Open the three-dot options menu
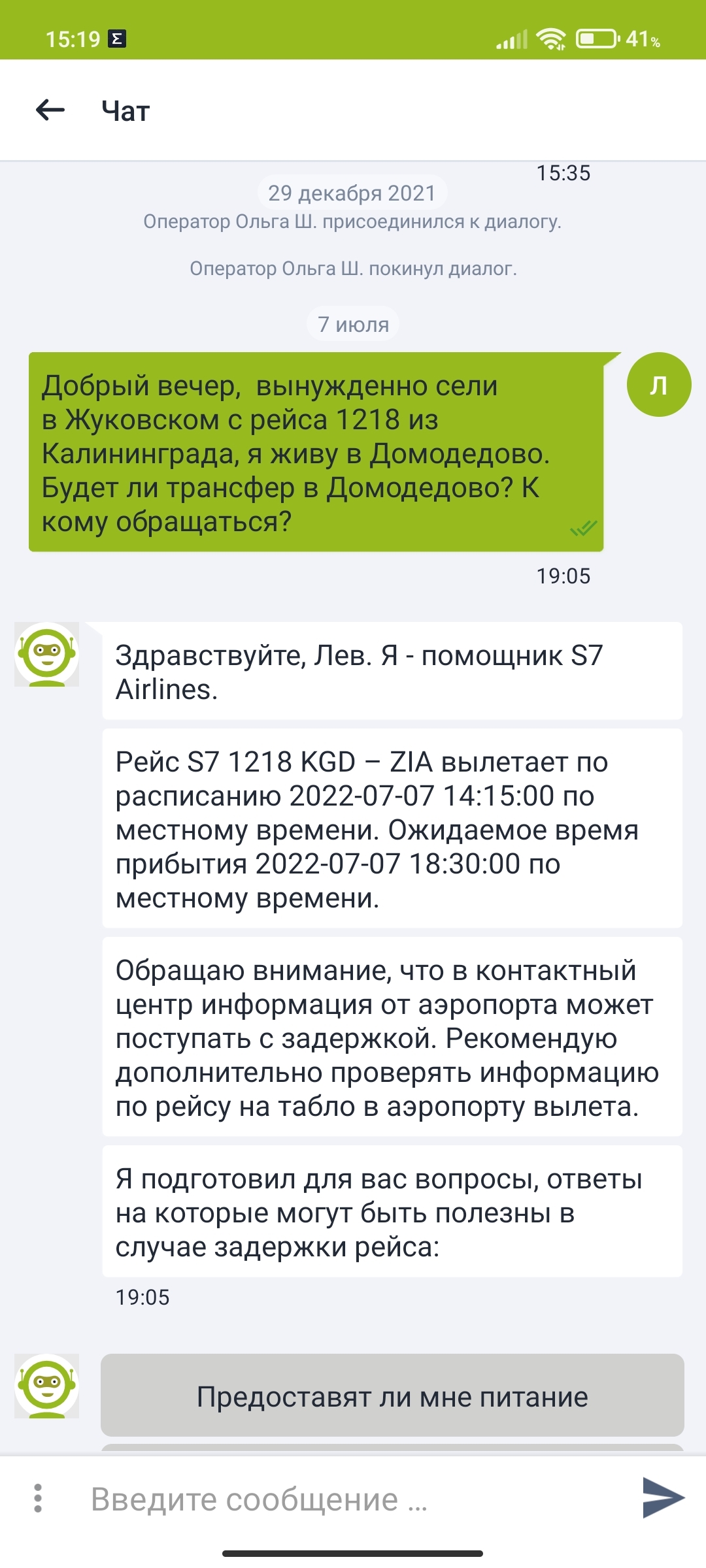This screenshot has height=1568, width=706. (38, 1498)
